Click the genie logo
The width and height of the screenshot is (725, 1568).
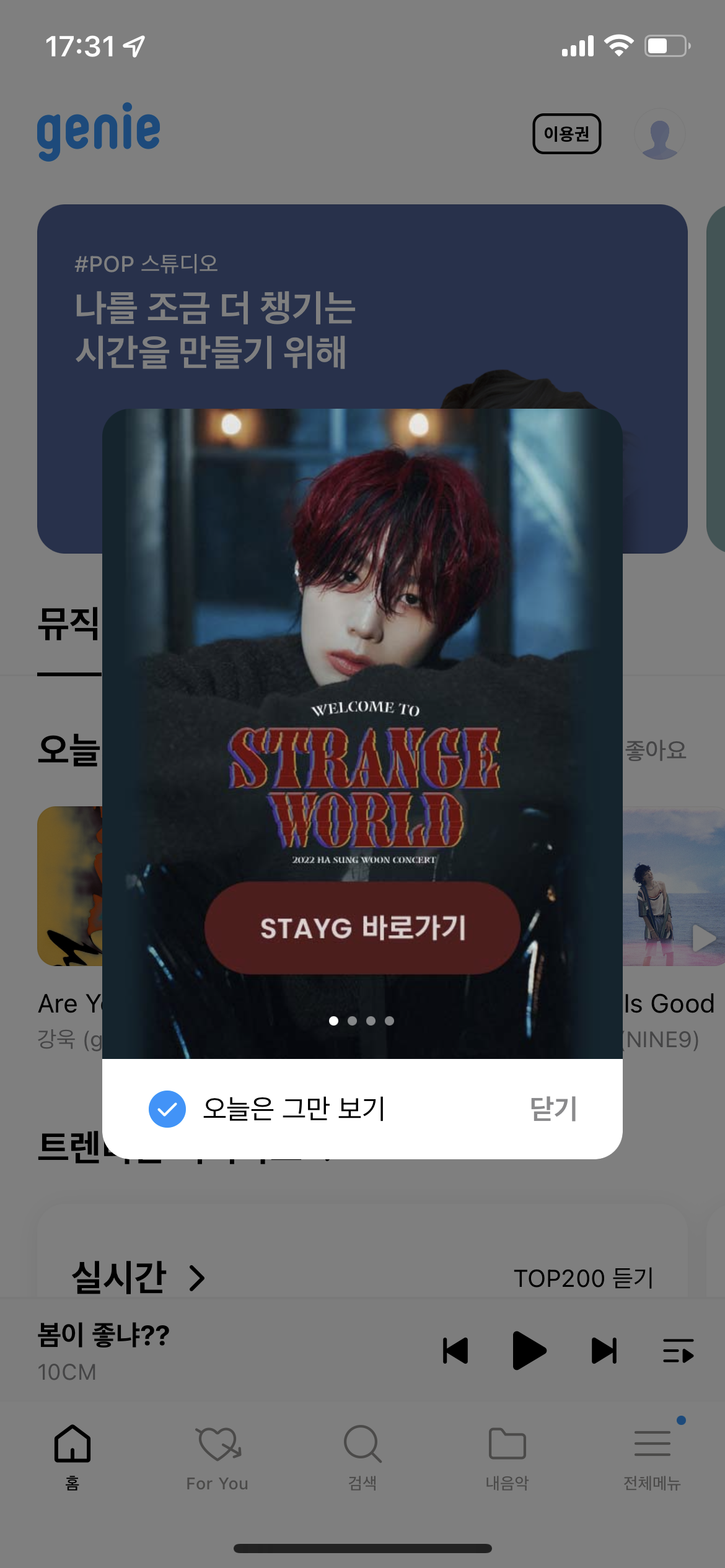(x=98, y=131)
